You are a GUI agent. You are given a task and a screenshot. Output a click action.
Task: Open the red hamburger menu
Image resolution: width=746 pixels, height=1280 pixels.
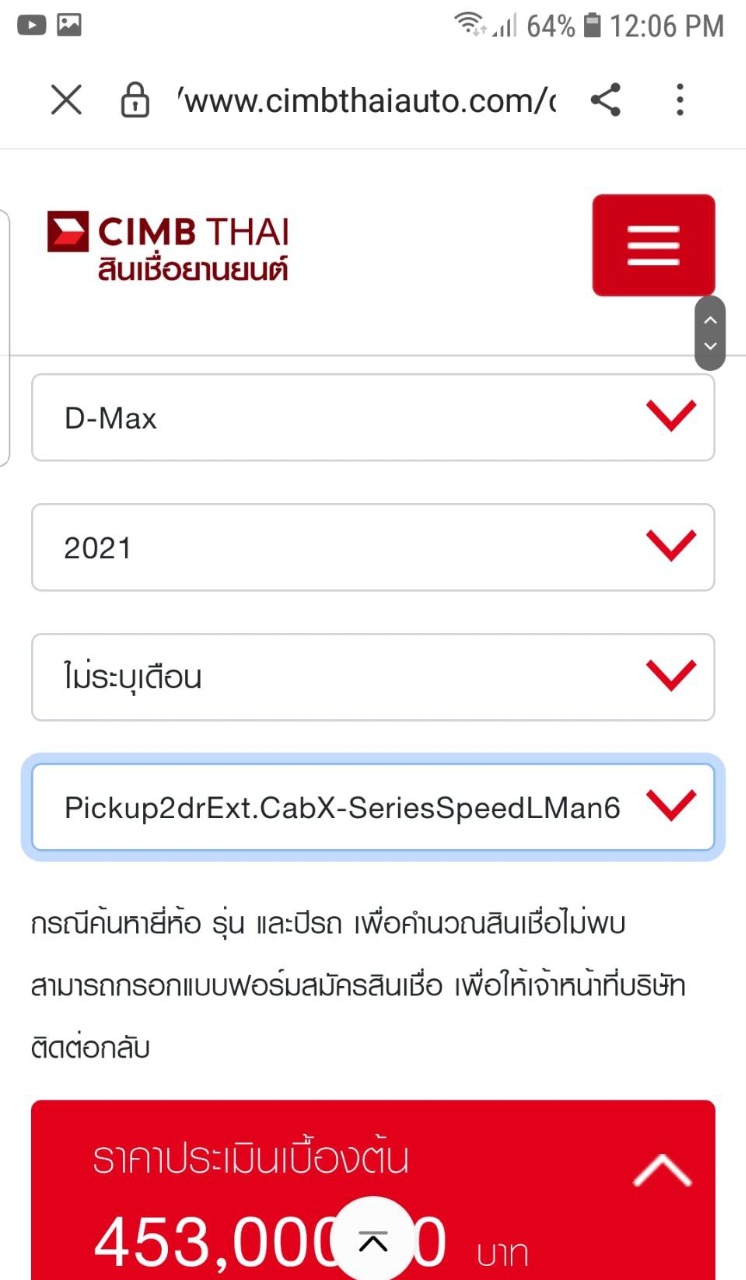click(x=653, y=245)
